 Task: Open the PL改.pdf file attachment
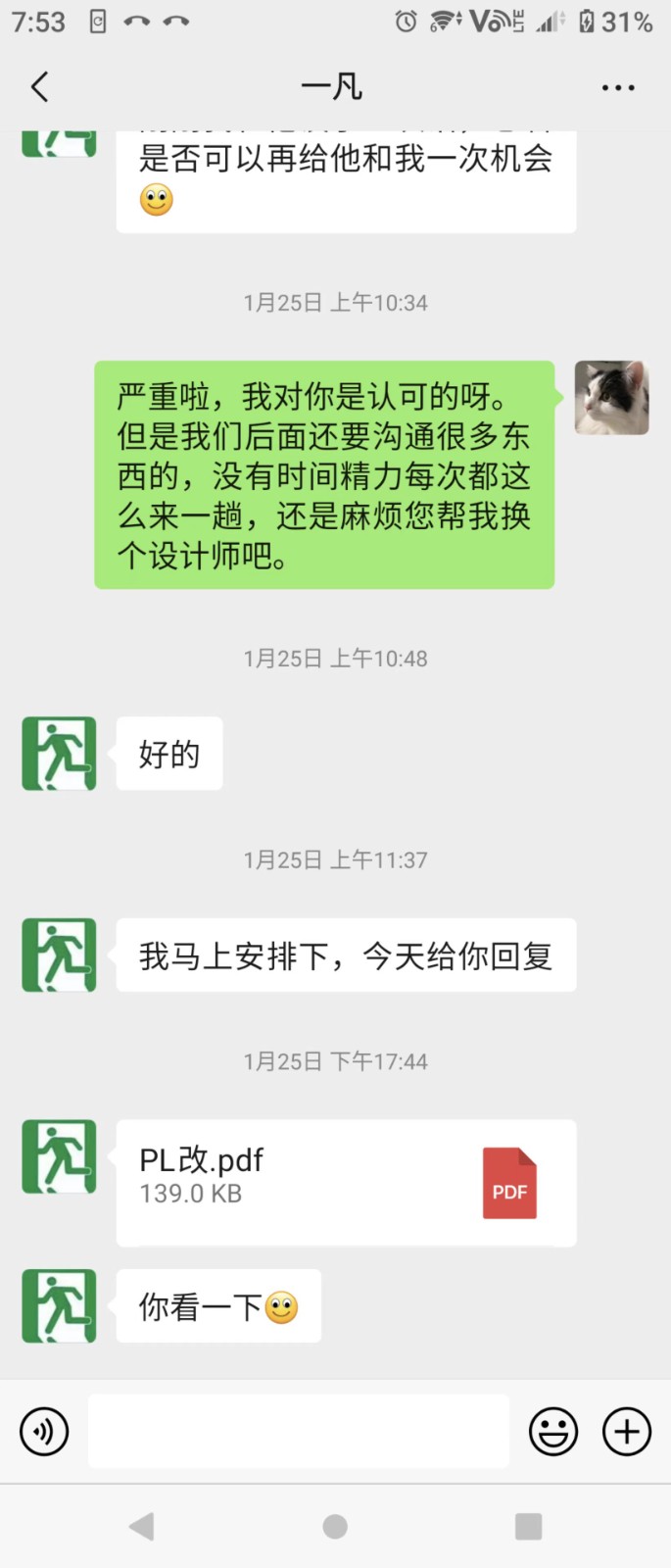tap(346, 1182)
